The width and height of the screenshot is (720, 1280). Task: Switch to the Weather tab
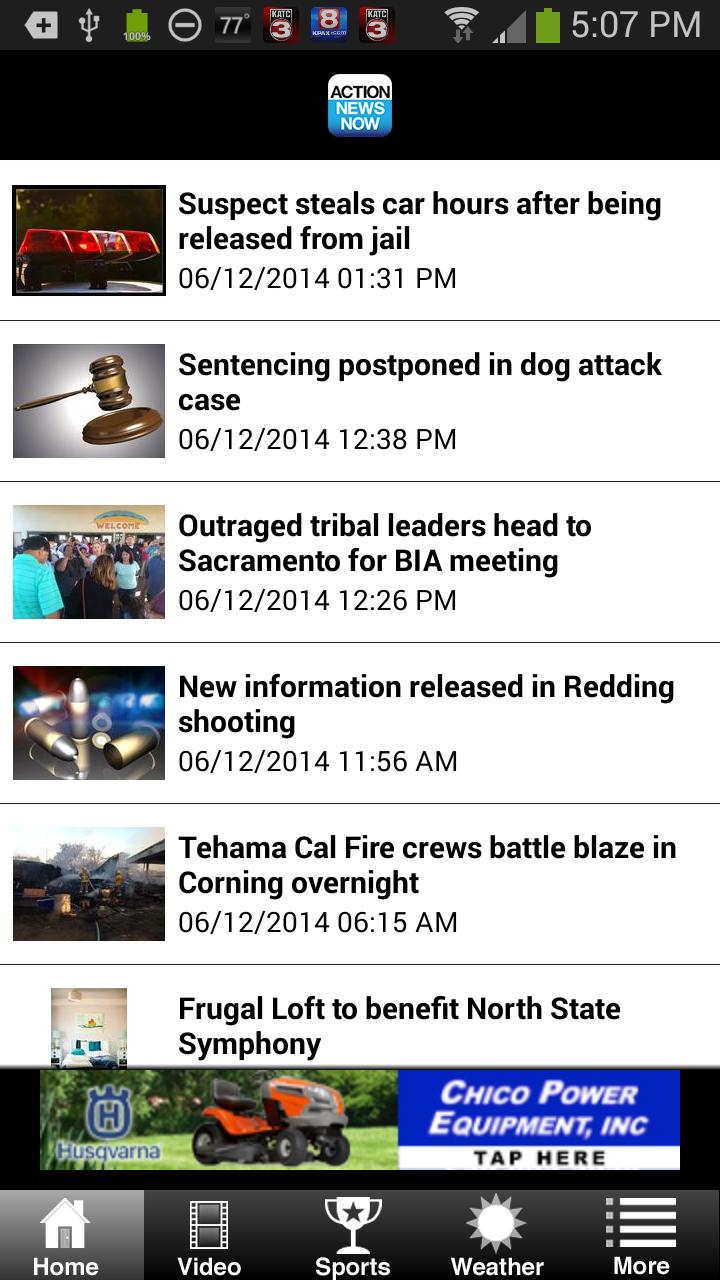tap(495, 1234)
